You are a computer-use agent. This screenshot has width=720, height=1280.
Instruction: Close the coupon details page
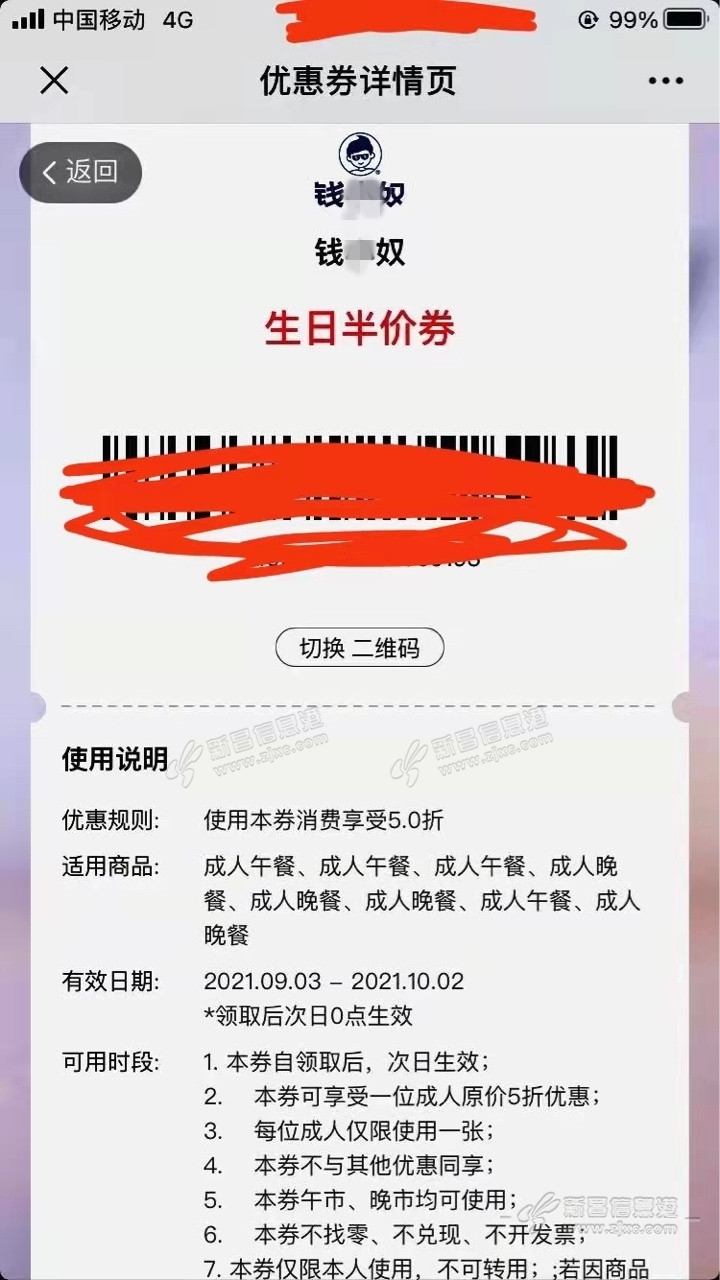(54, 81)
